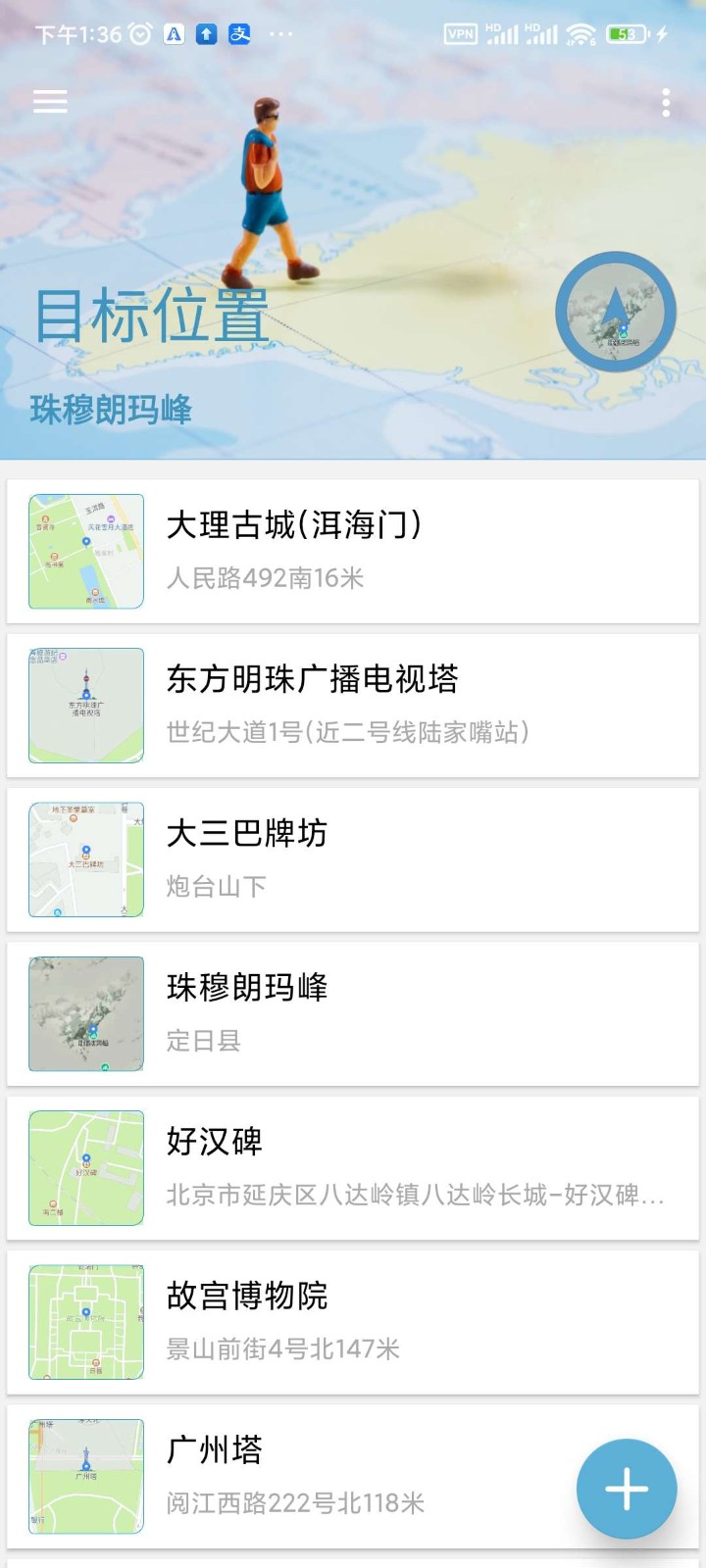Tap the Alipay icon in the status bar
The image size is (706, 1568).
click(239, 33)
